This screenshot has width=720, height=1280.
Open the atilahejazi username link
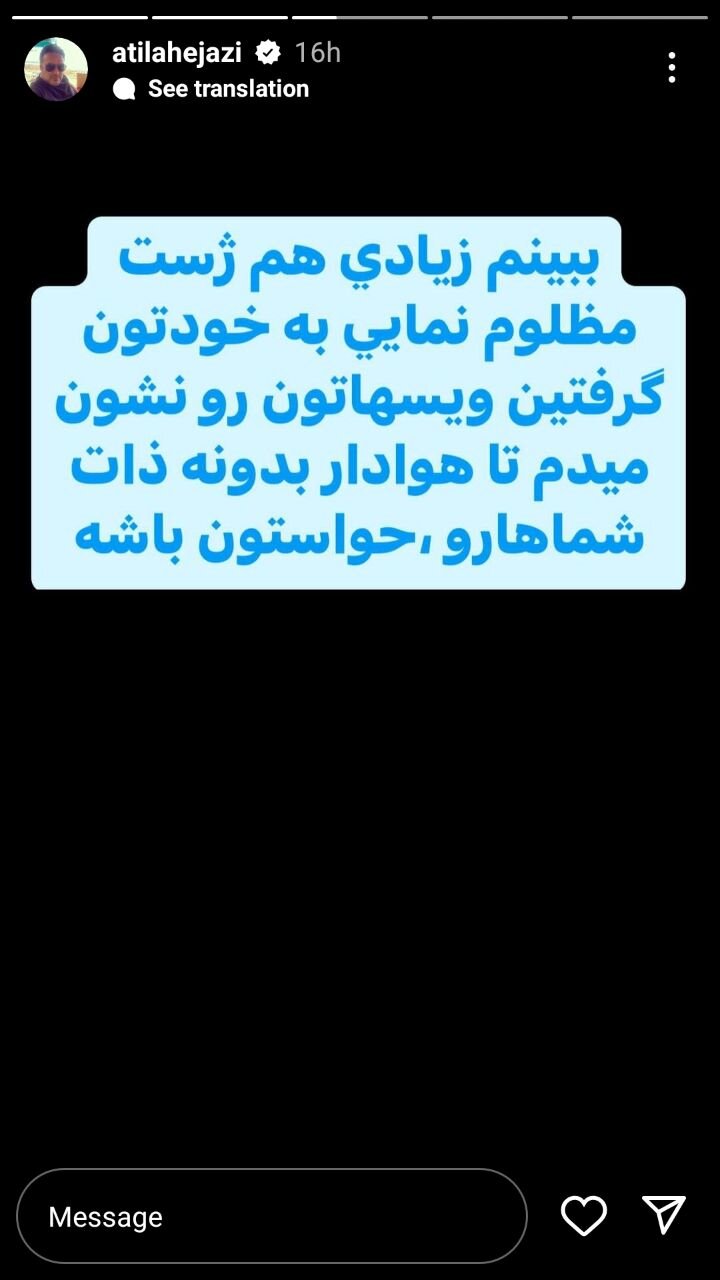pos(177,52)
